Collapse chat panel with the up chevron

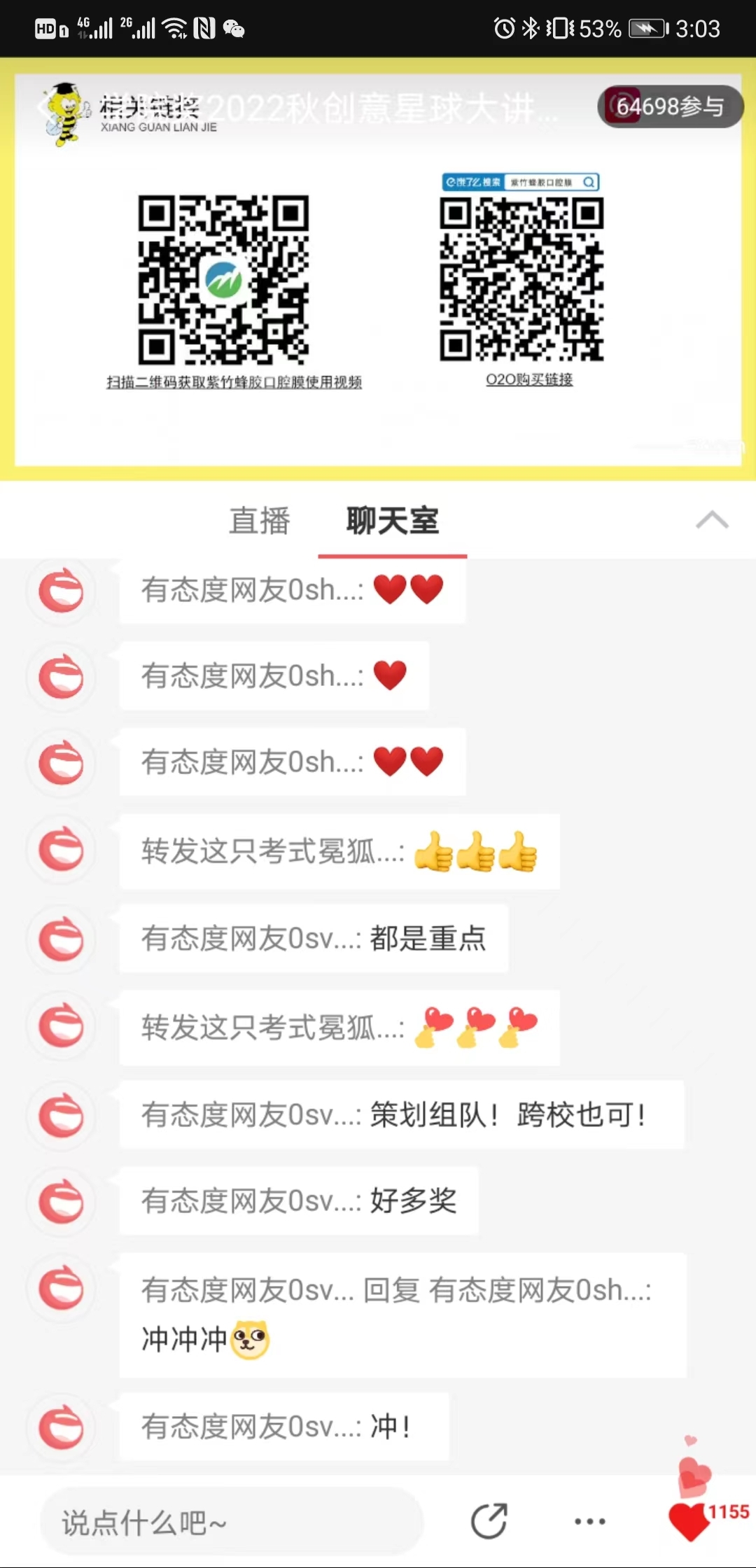click(712, 520)
